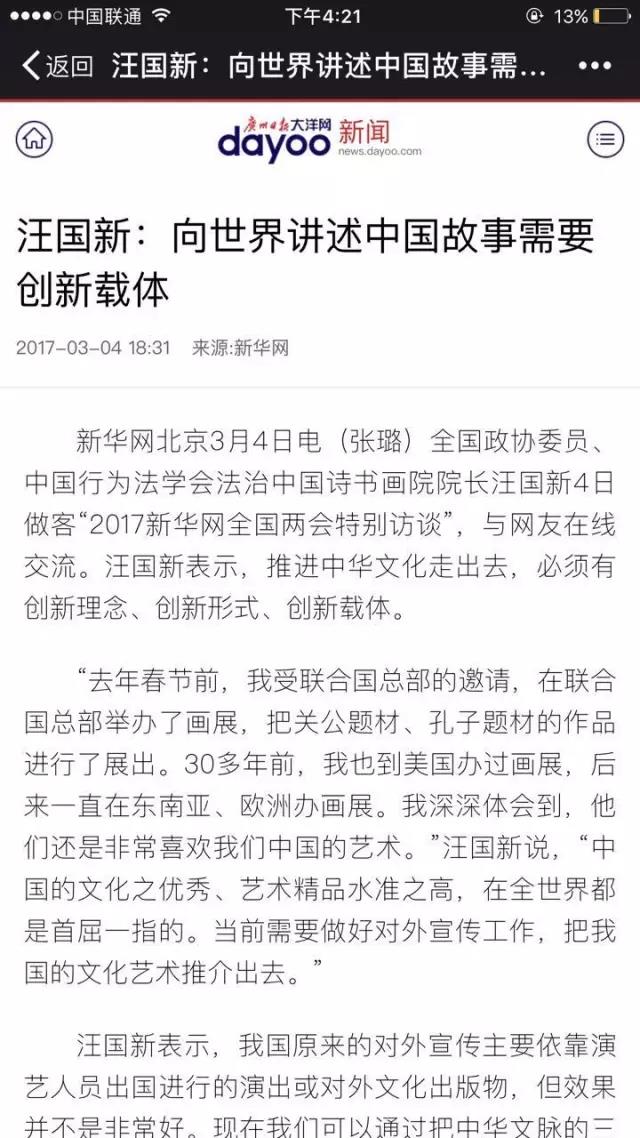Open the dayoo 新闻 logo link
This screenshot has height=1138, width=640.
point(319,139)
